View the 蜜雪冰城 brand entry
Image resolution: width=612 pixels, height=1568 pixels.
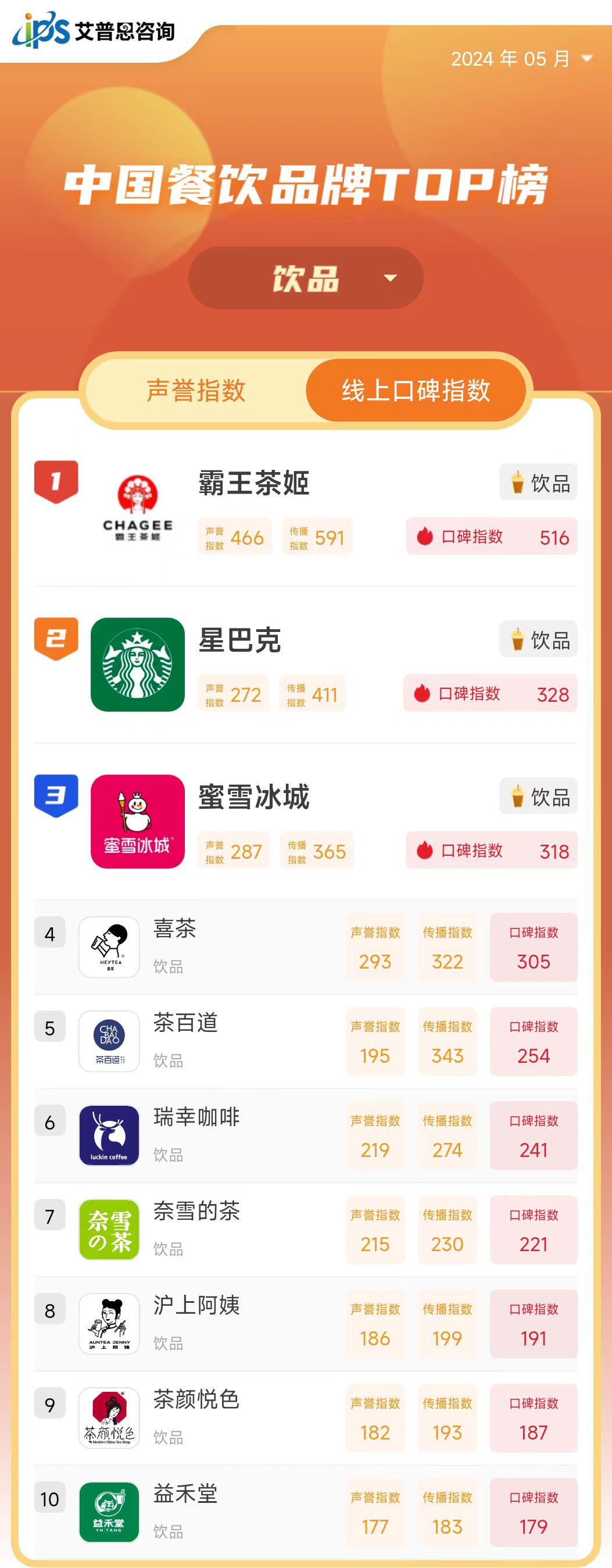point(253,796)
